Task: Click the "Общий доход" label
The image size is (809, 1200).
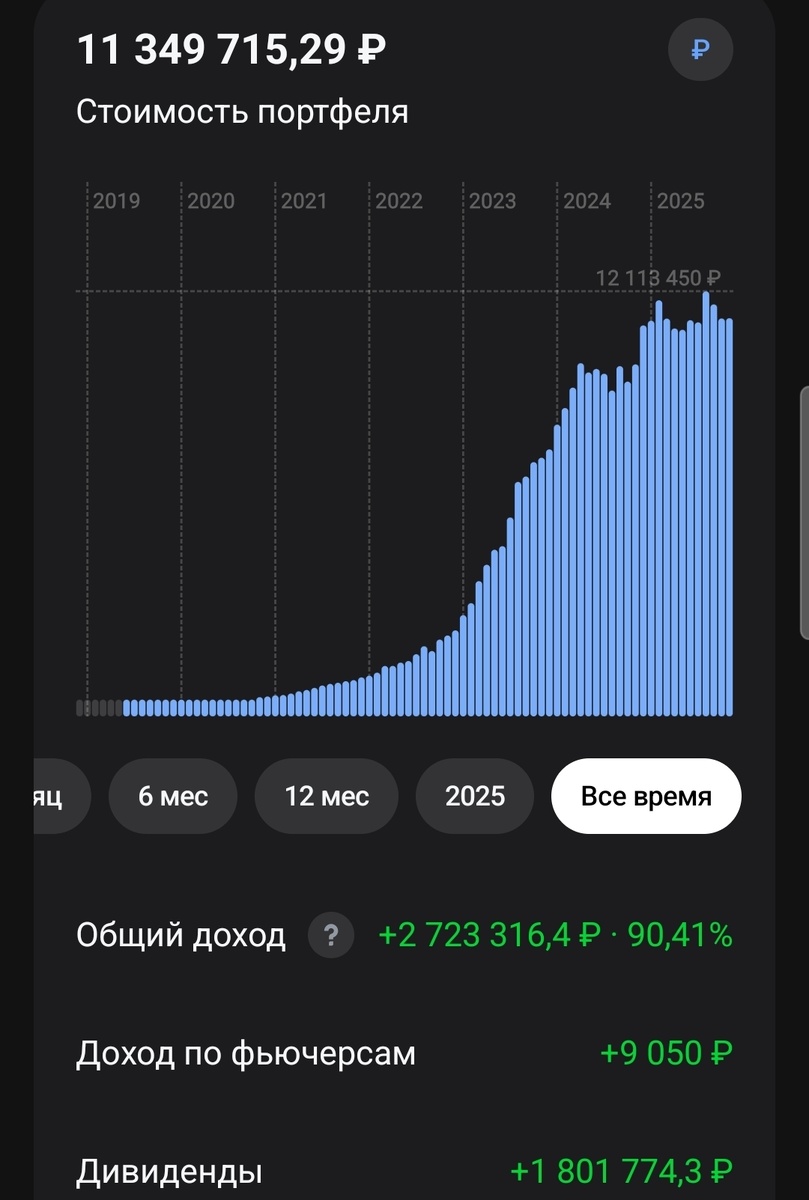Action: (180, 936)
